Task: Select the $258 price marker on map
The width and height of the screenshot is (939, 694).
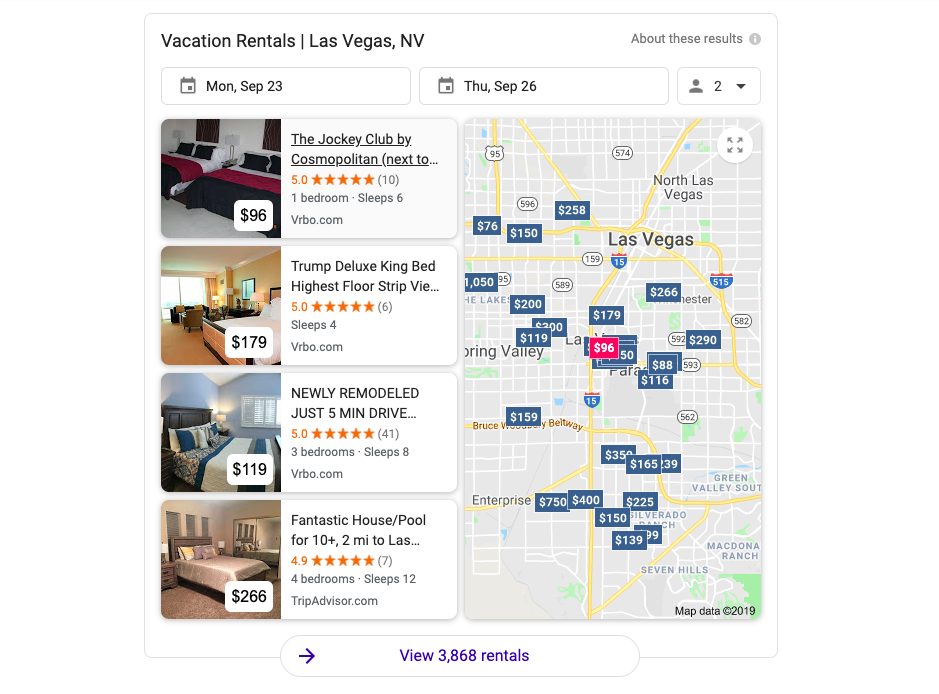Action: point(572,210)
